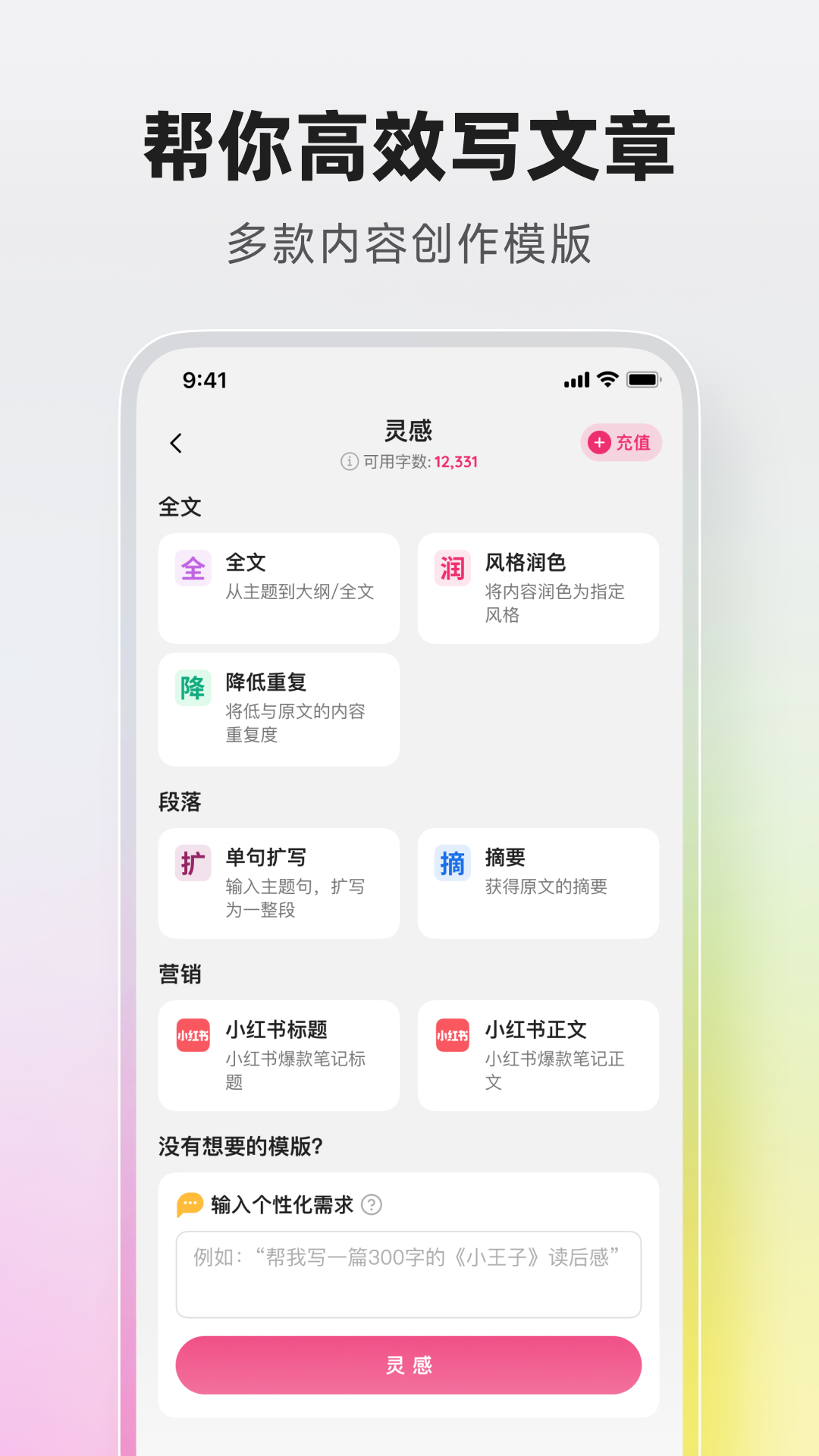Click the red 12,331 character count

(458, 462)
